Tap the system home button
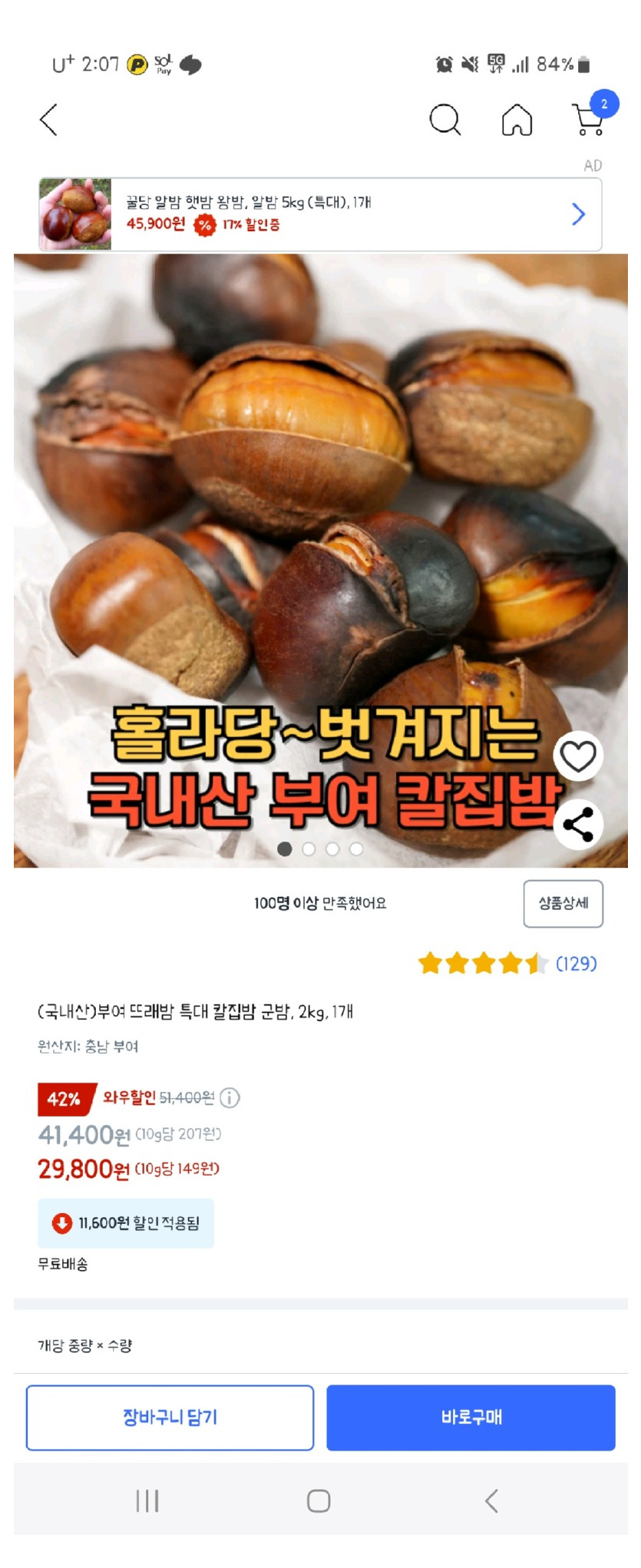Screen dimensions: 641x1568 coord(319,1500)
